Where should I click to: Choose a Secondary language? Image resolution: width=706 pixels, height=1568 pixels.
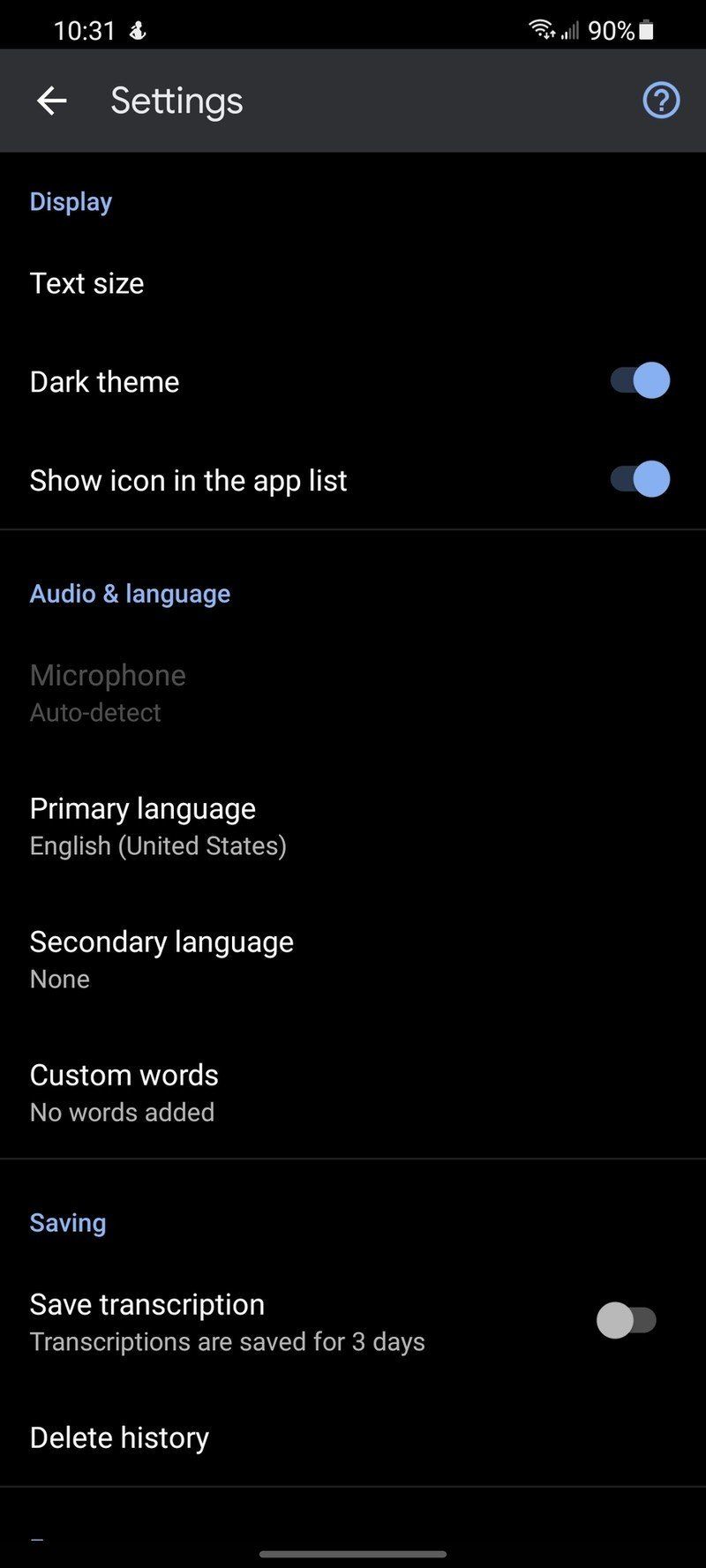coord(161,959)
